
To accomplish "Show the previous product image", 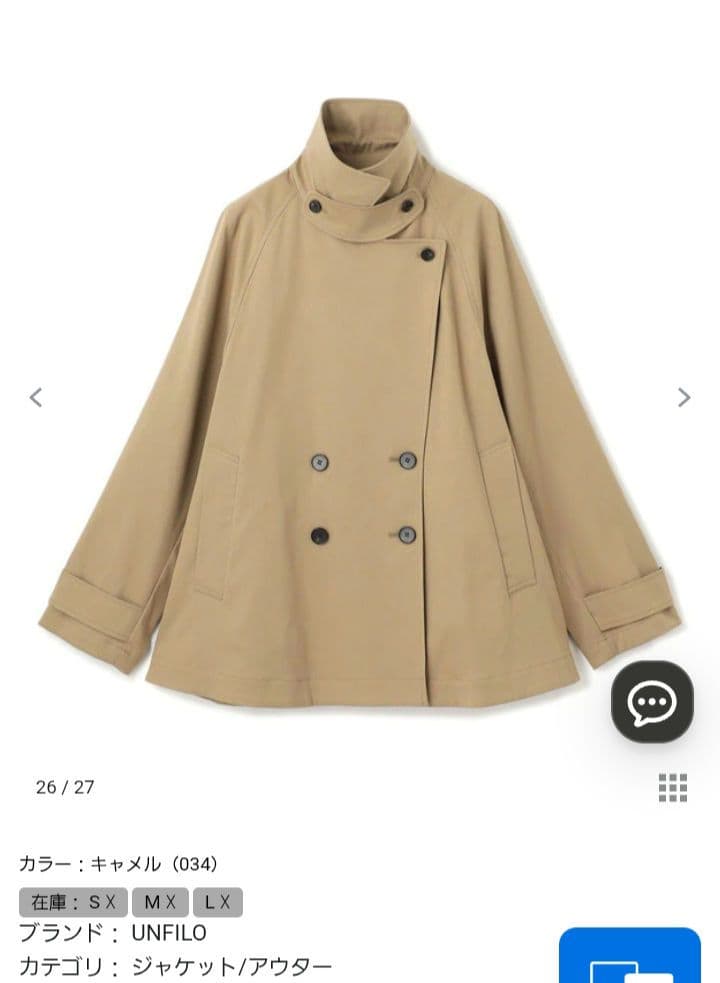I will pyautogui.click(x=36, y=398).
